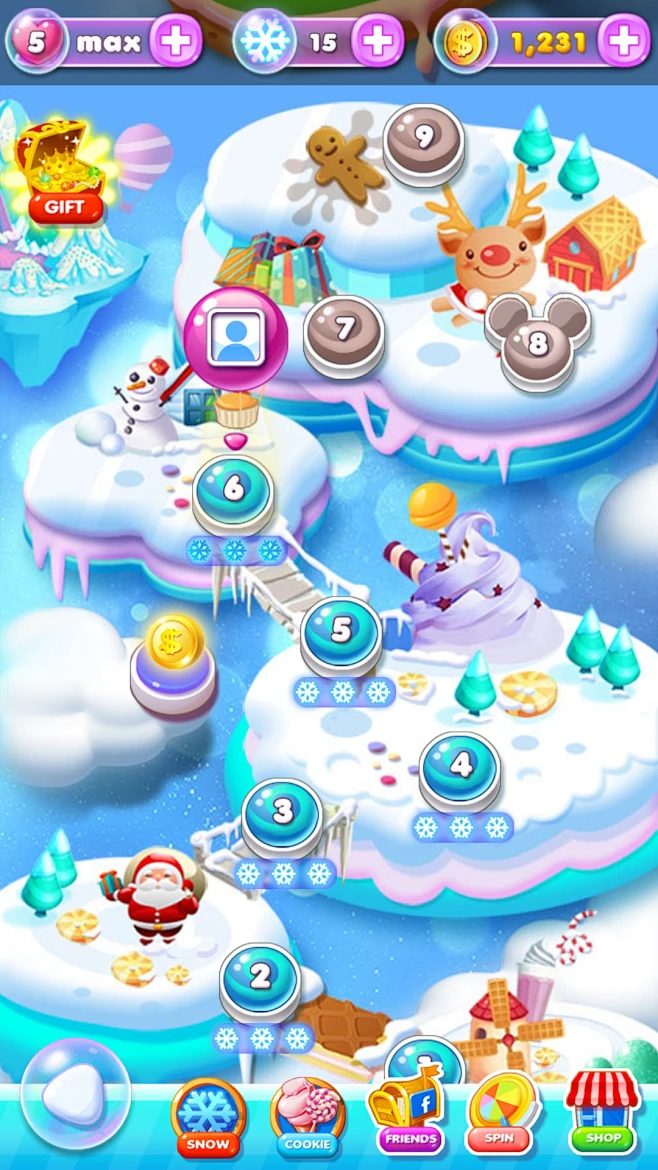658x1170 pixels.
Task: Add more snowflakes with the plus button
Action: (378, 42)
